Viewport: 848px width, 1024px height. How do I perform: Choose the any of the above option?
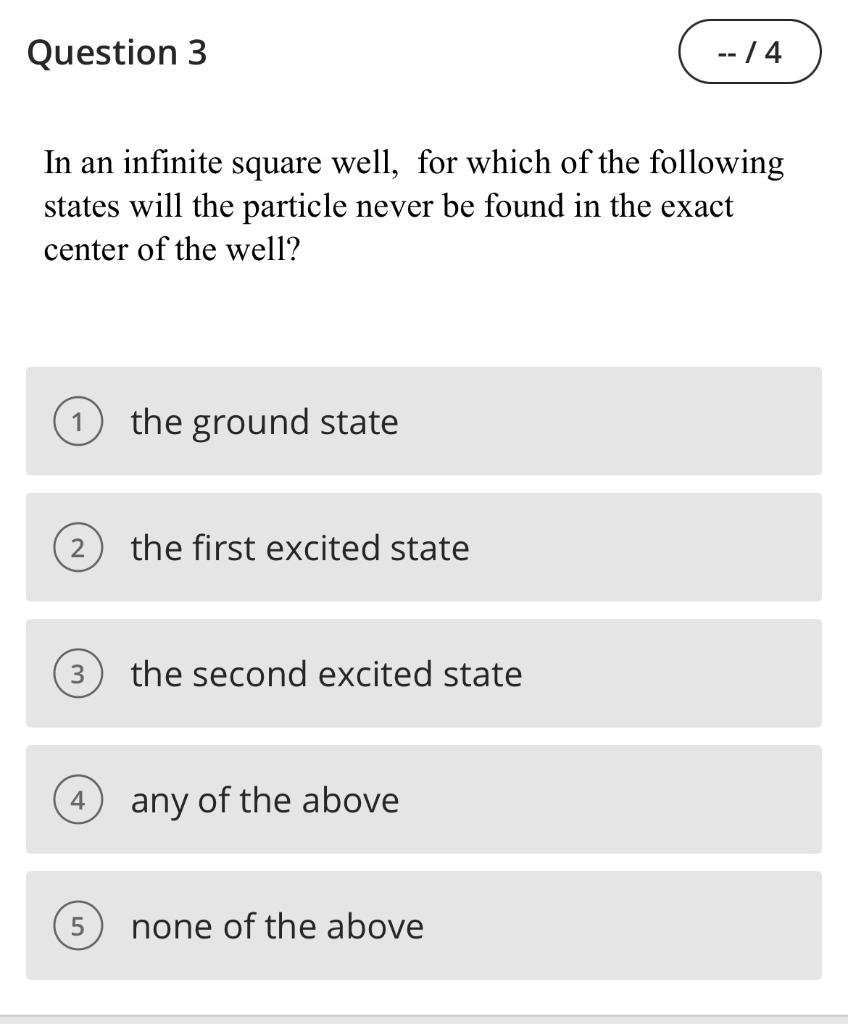pos(264,800)
